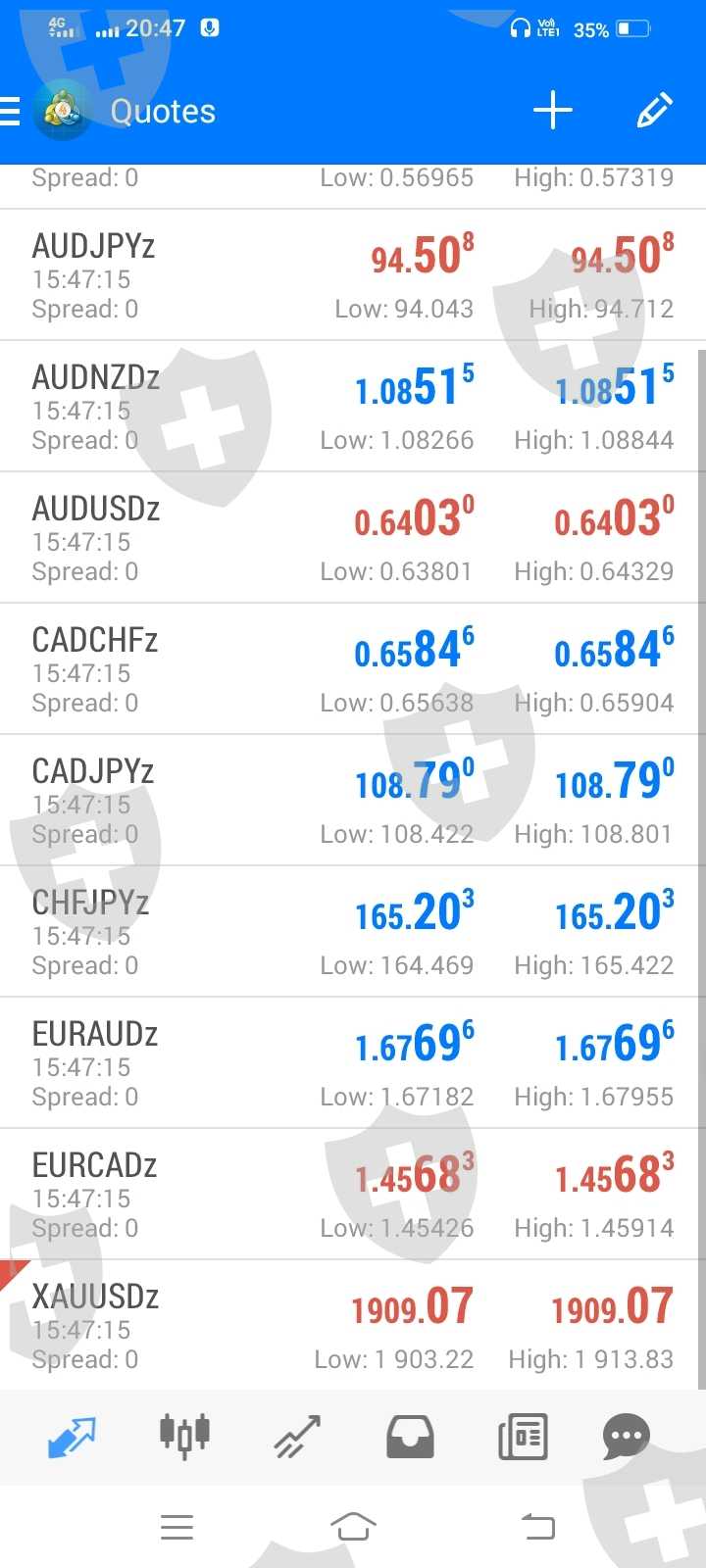706x1568 pixels.
Task: Select the AUDNZDz quote row
Action: pos(353,407)
